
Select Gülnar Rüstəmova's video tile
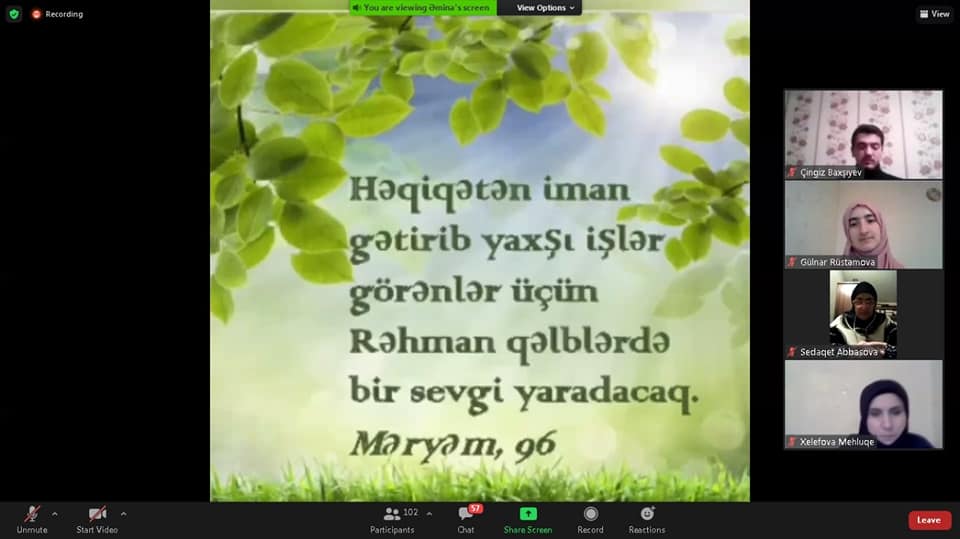click(863, 224)
